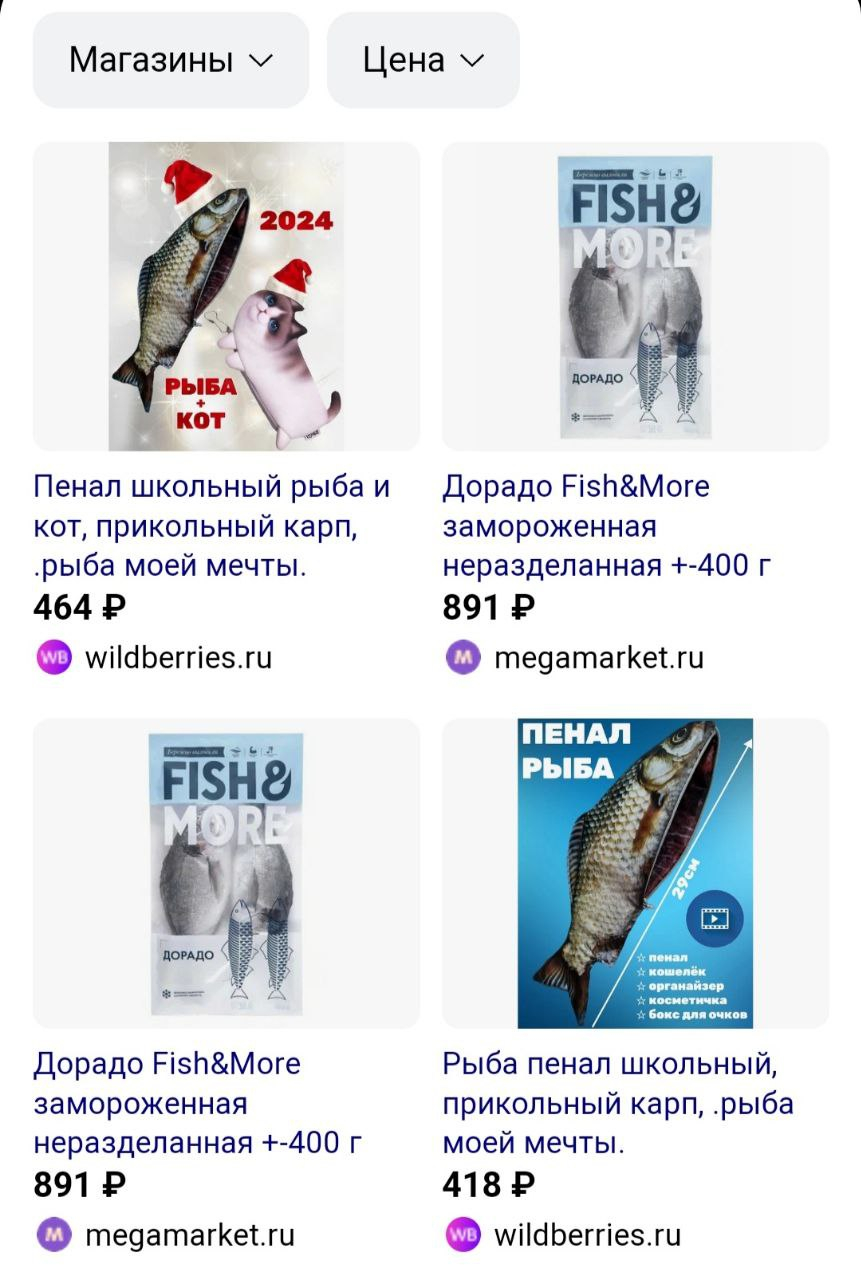Open the Цена filter dropdown
The height and width of the screenshot is (1280, 861).
tap(423, 60)
